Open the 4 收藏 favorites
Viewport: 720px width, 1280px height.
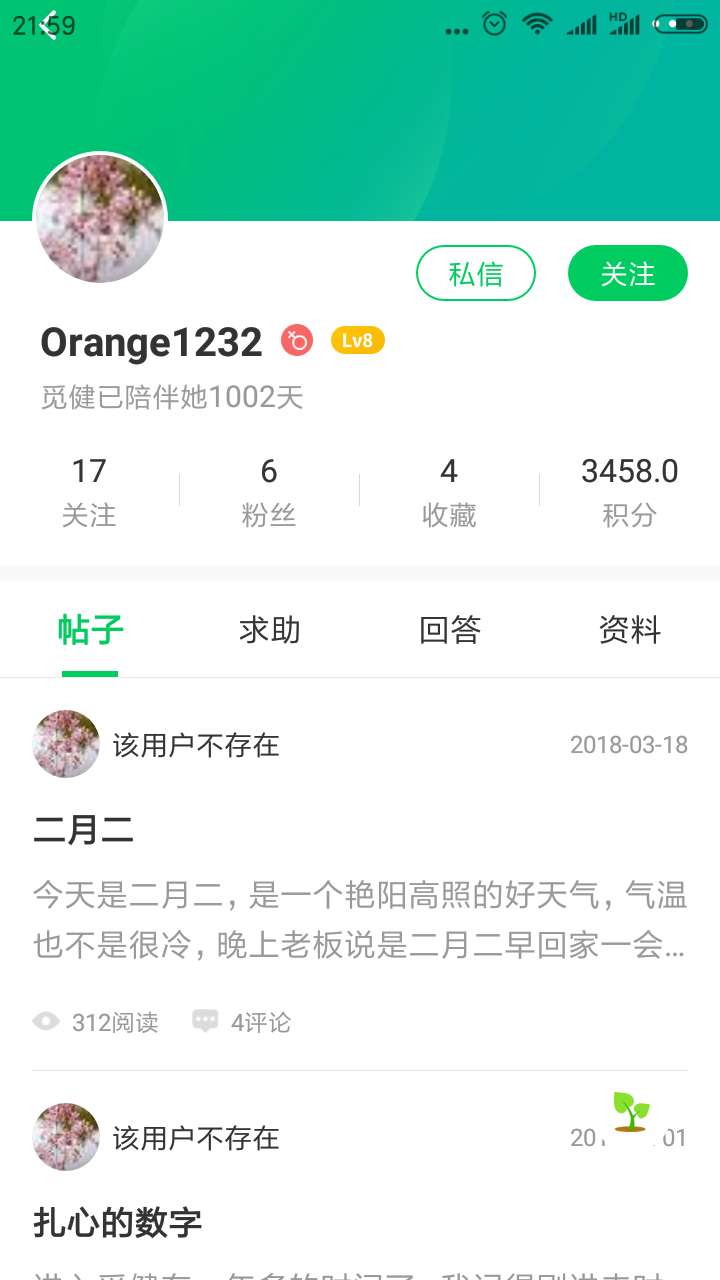[x=449, y=492]
